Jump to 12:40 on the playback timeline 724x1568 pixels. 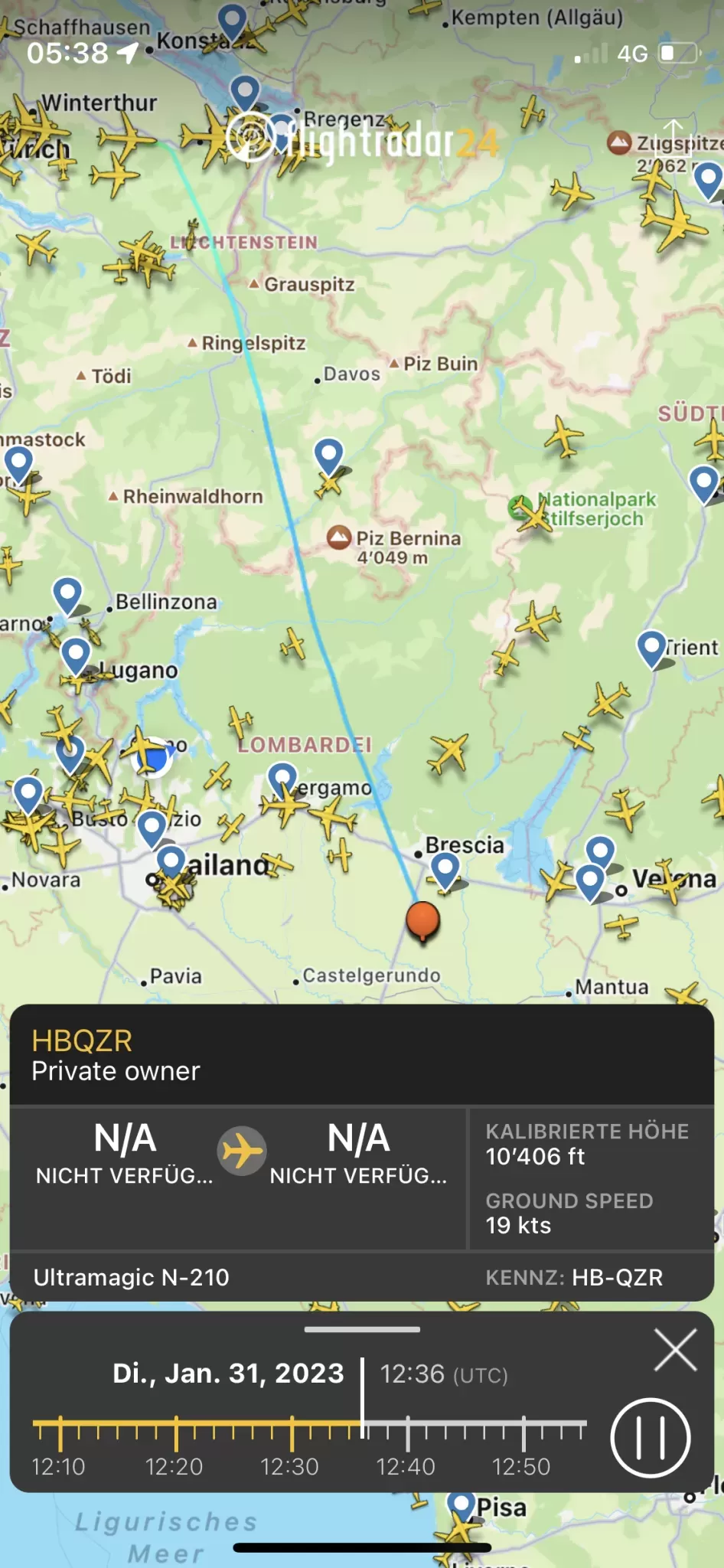(407, 1434)
